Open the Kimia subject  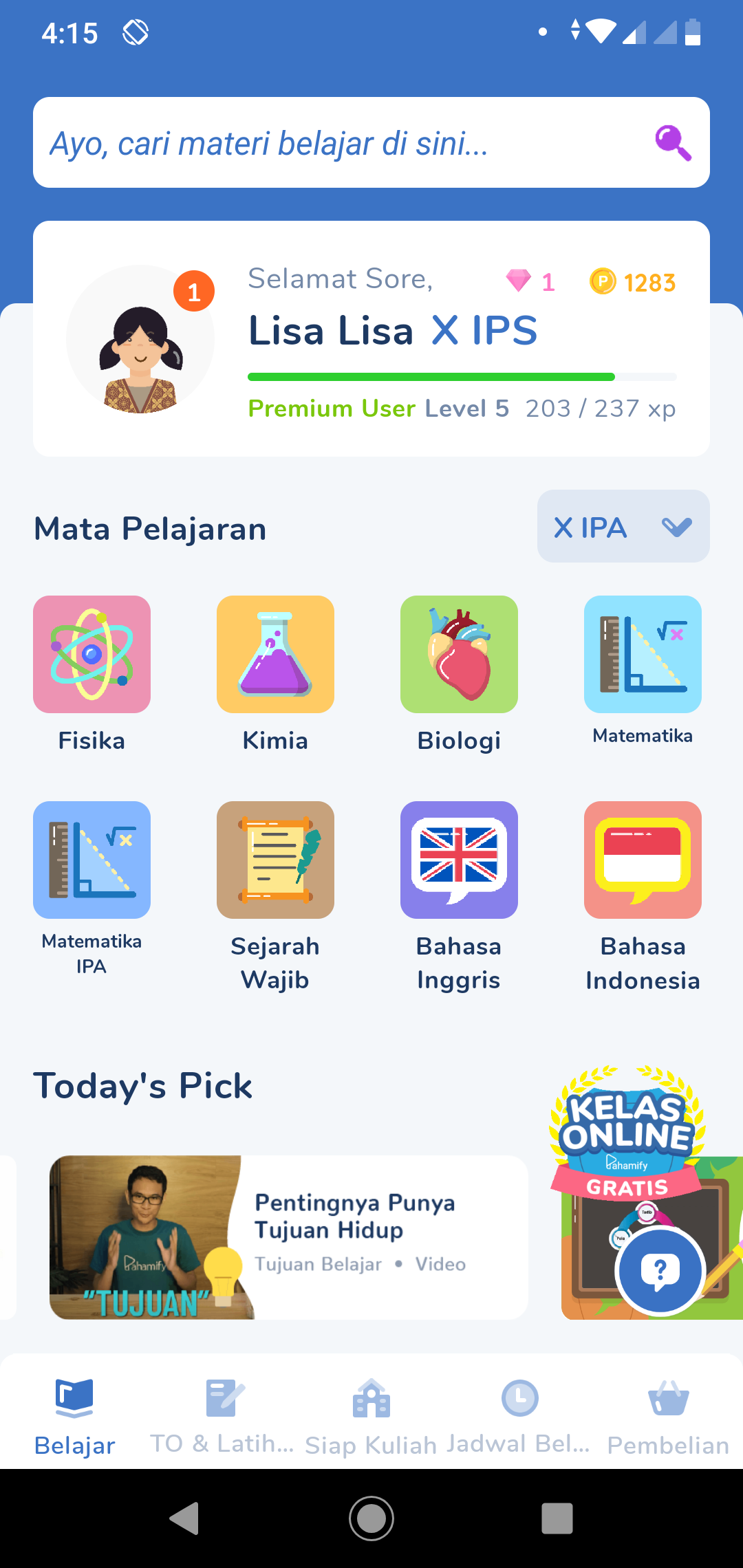(x=275, y=655)
